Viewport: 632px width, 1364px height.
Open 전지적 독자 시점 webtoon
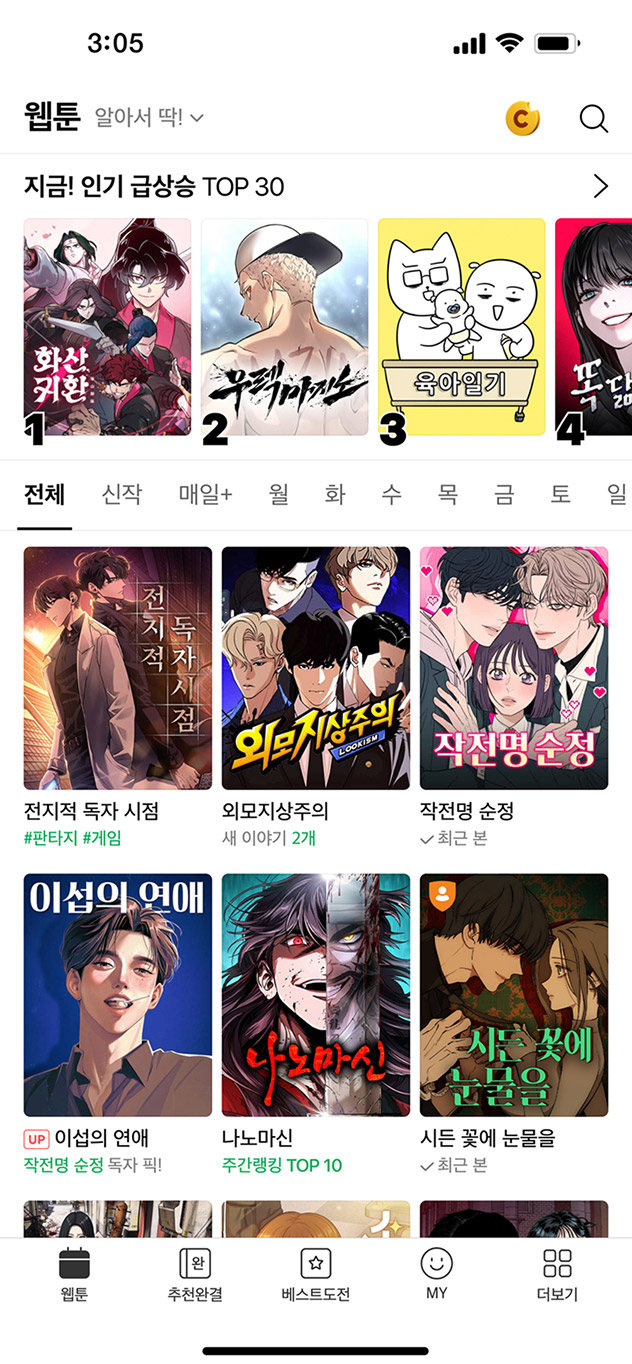coord(117,668)
